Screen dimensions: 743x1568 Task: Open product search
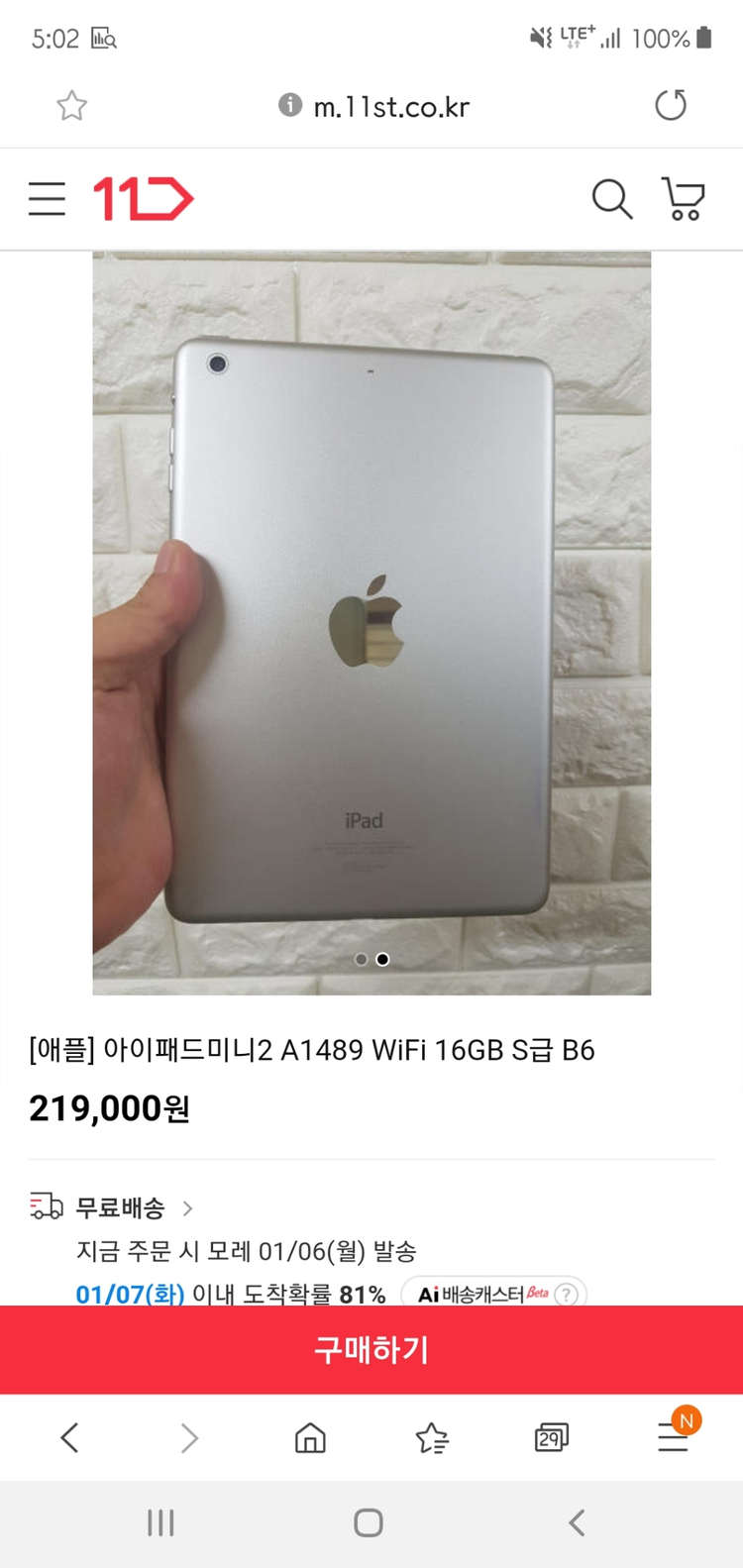point(612,199)
